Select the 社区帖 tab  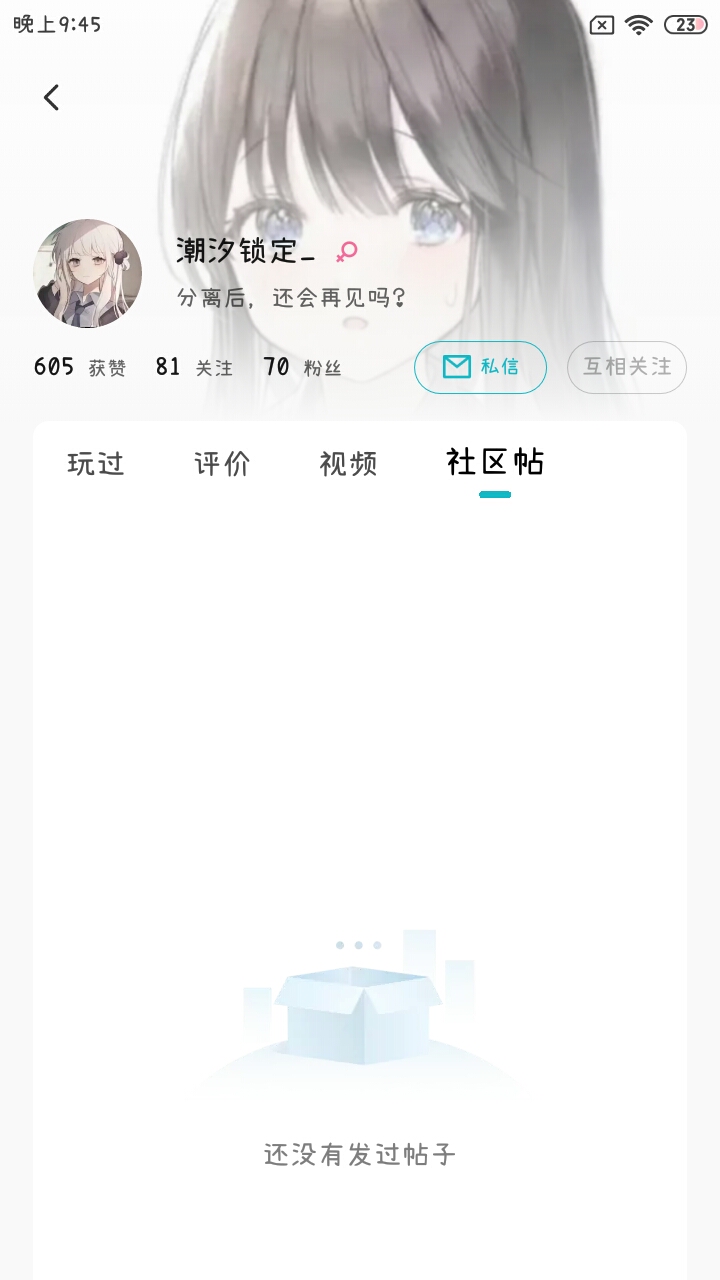point(495,463)
